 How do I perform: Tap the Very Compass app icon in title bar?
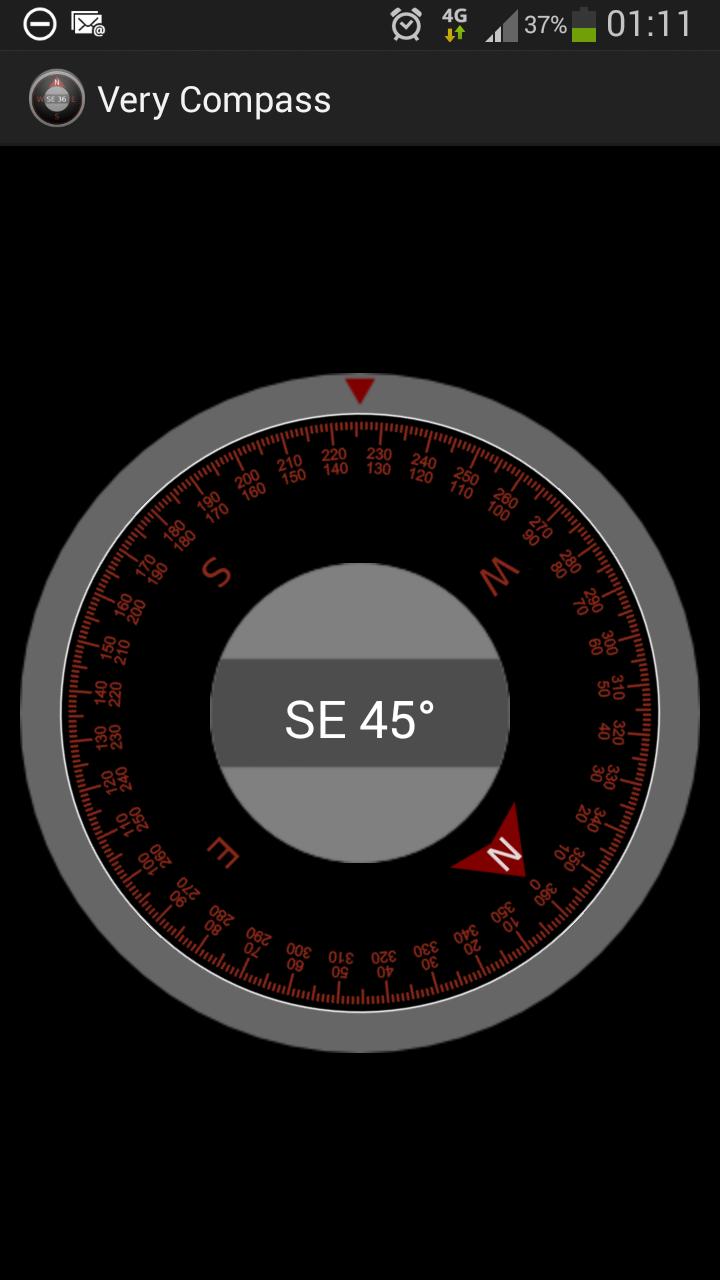[x=56, y=99]
